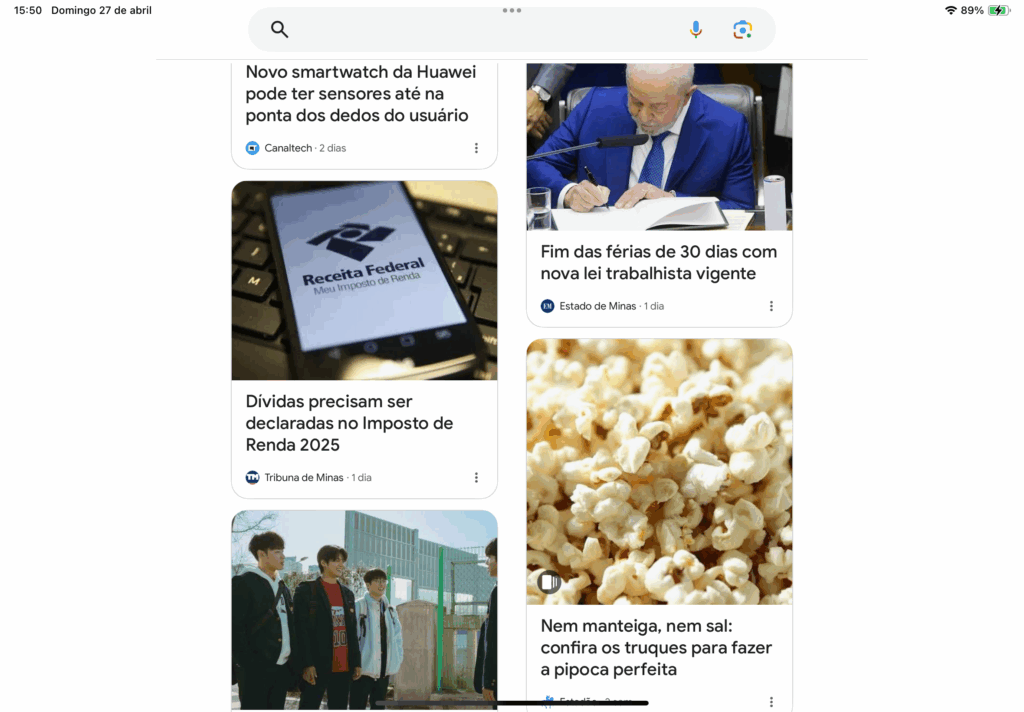Start voice search with the microphone
Viewport: 1024px width, 712px height.
pyautogui.click(x=696, y=30)
